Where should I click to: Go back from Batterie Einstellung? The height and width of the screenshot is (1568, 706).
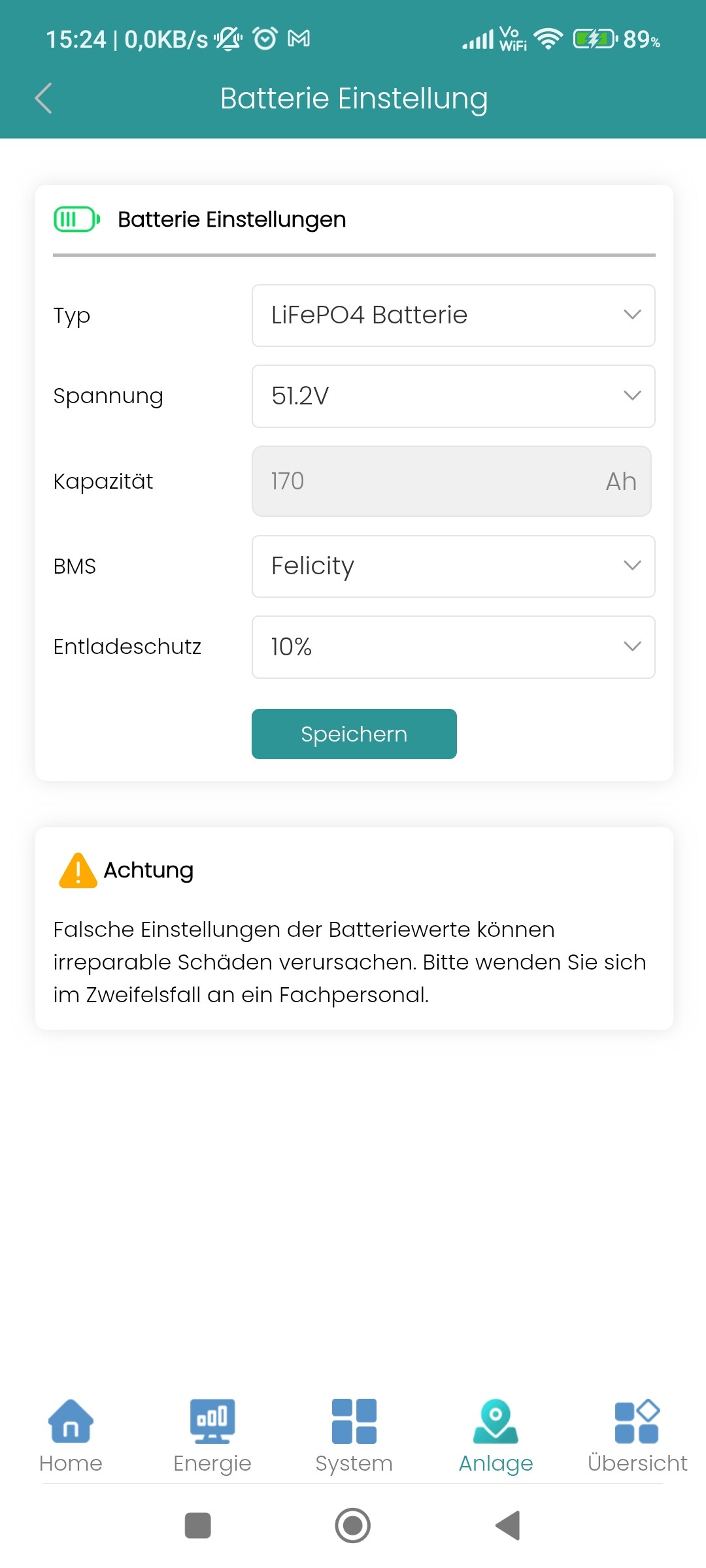43,99
